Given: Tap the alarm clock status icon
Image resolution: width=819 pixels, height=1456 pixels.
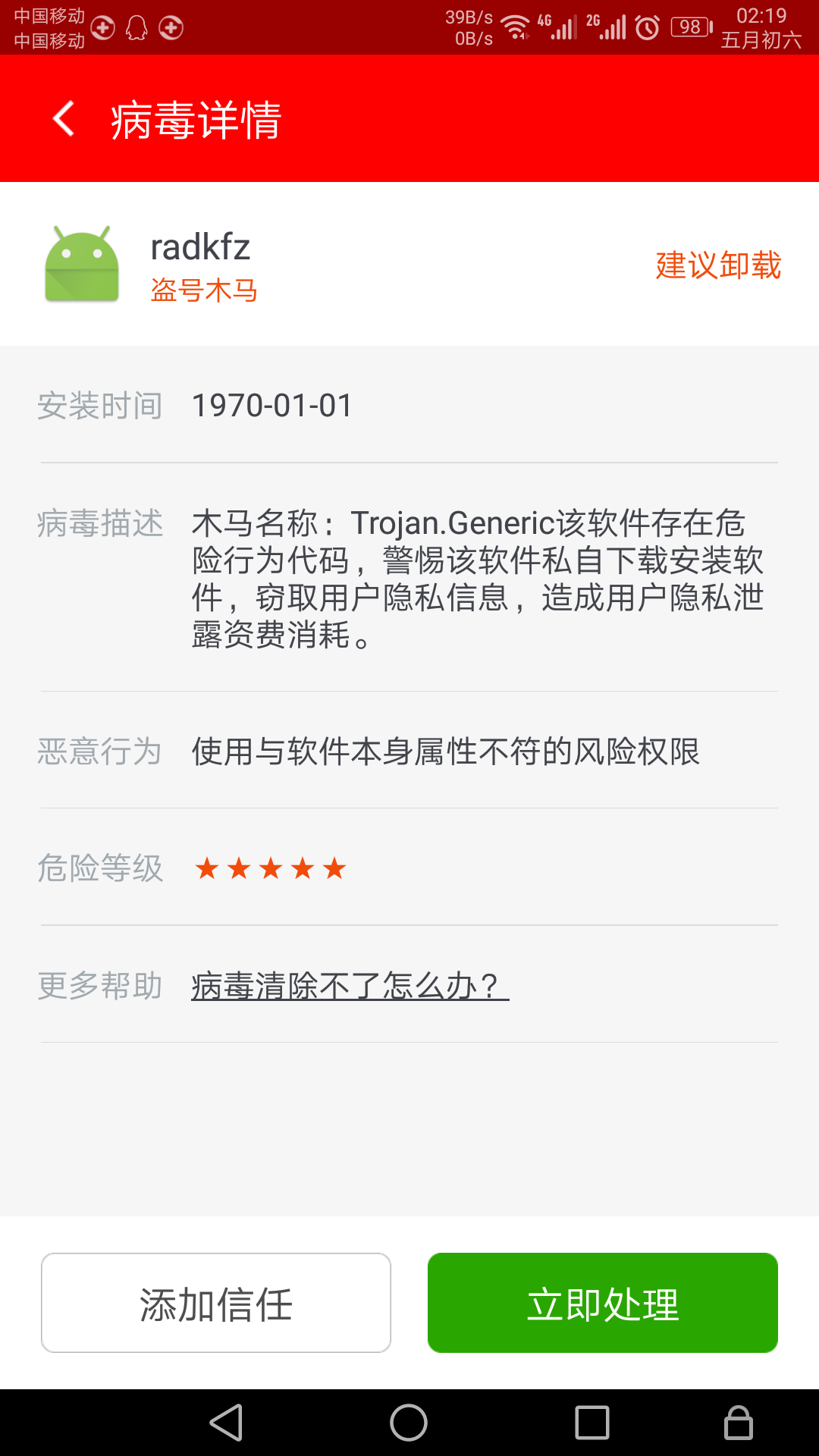Looking at the screenshot, I should [x=646, y=27].
